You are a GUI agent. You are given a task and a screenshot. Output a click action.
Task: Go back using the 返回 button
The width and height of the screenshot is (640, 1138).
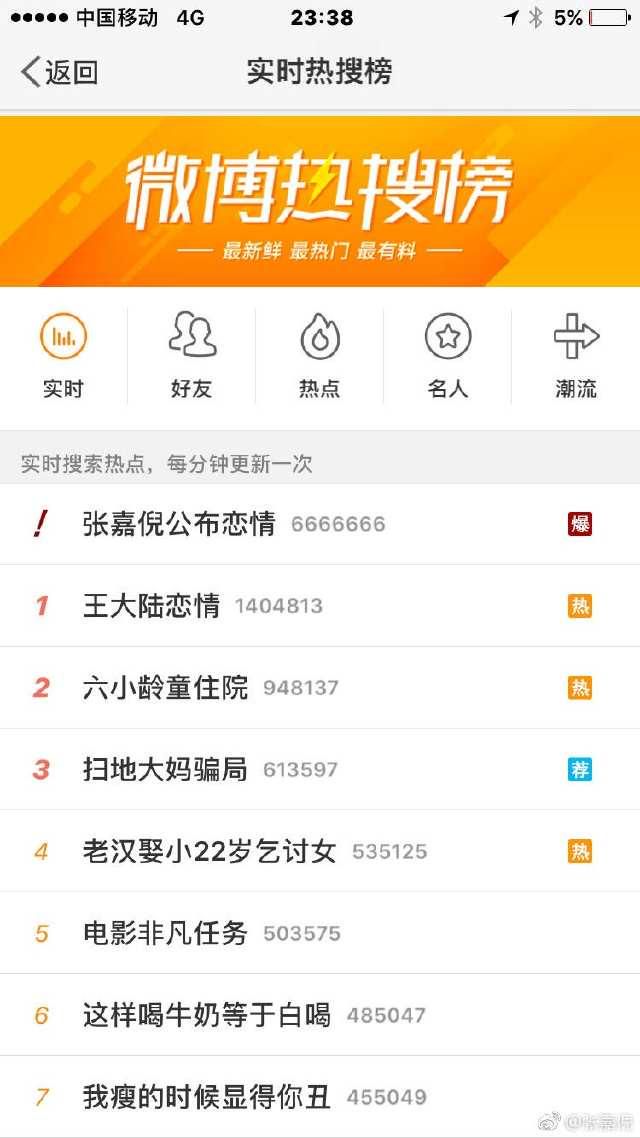coord(59,72)
